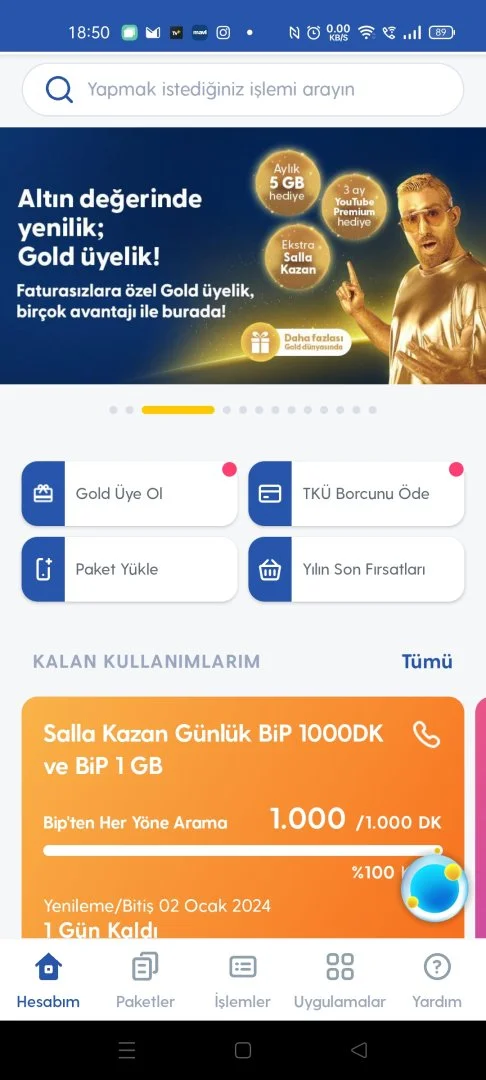Open the floating blue assistant bubble
This screenshot has width=486, height=1080.
434,889
